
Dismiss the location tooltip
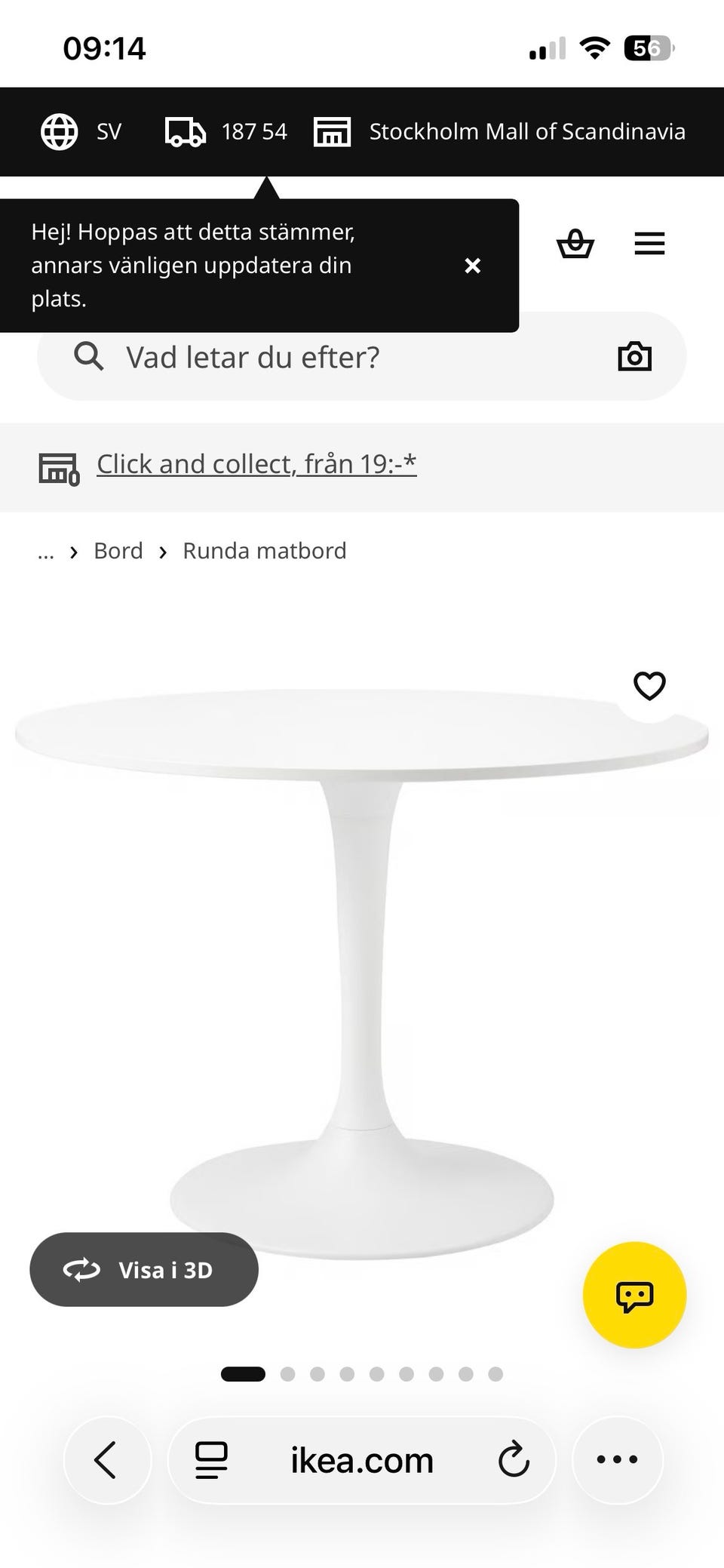coord(473,266)
